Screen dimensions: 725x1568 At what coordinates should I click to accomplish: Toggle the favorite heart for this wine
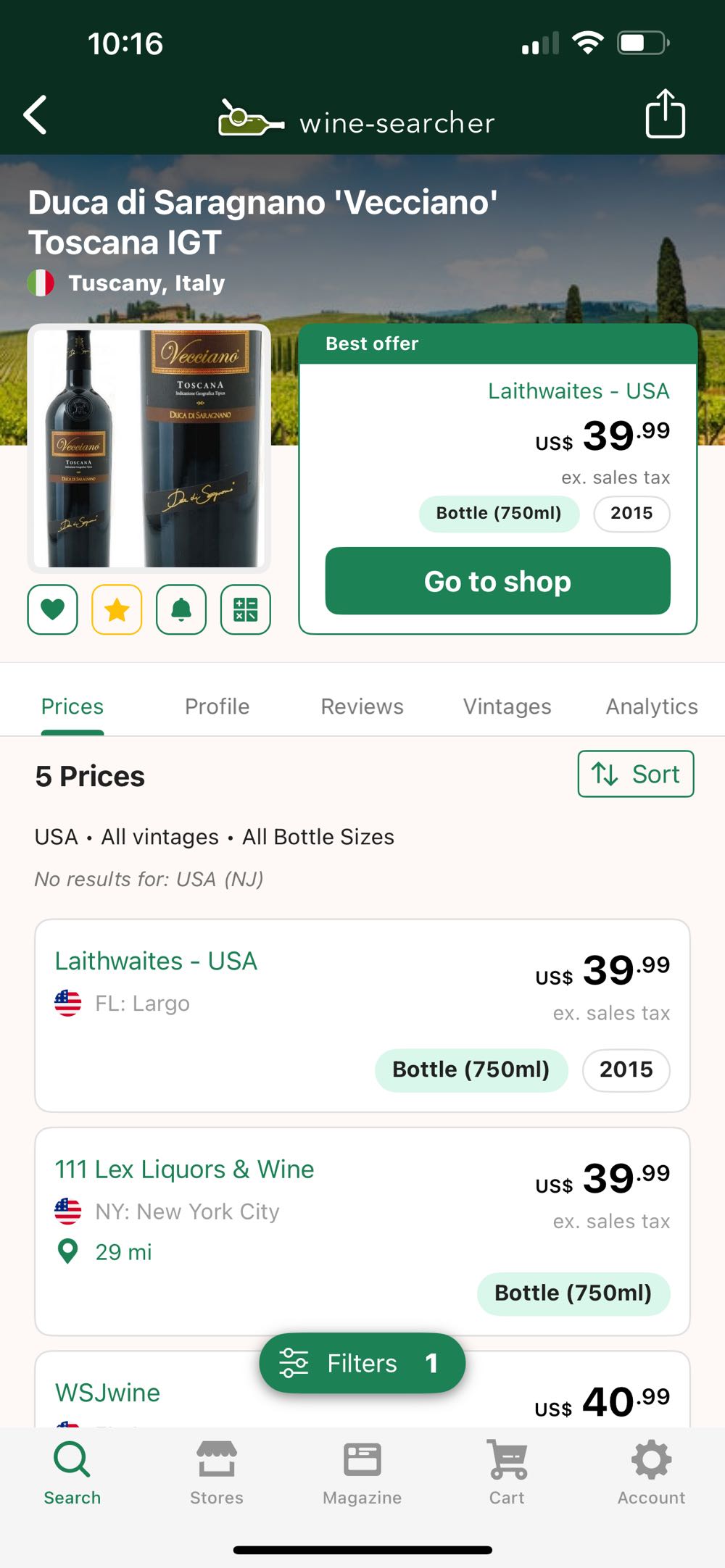pos(51,609)
